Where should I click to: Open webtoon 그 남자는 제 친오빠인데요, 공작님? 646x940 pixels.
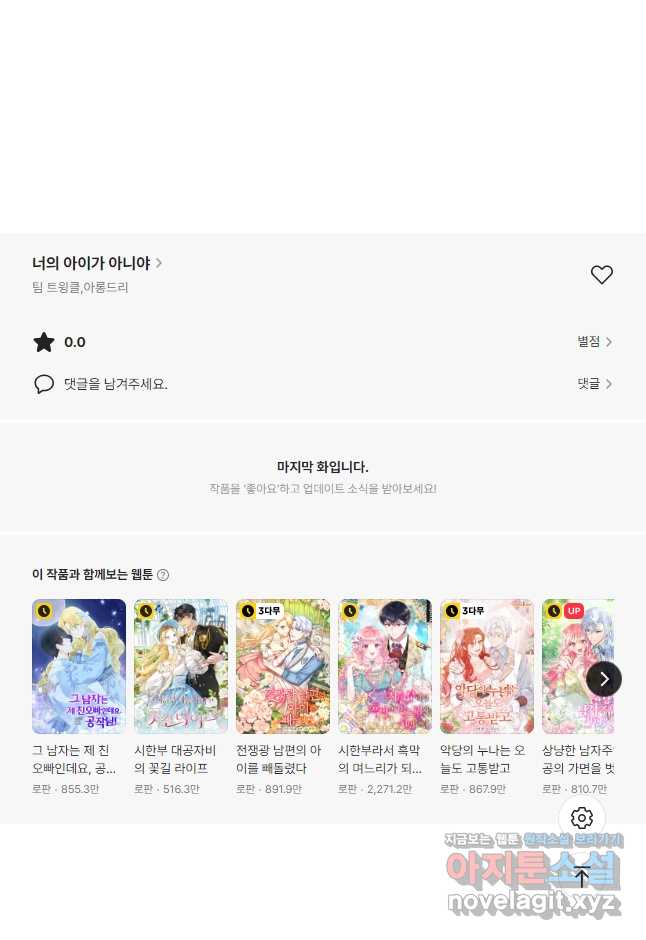[78, 666]
